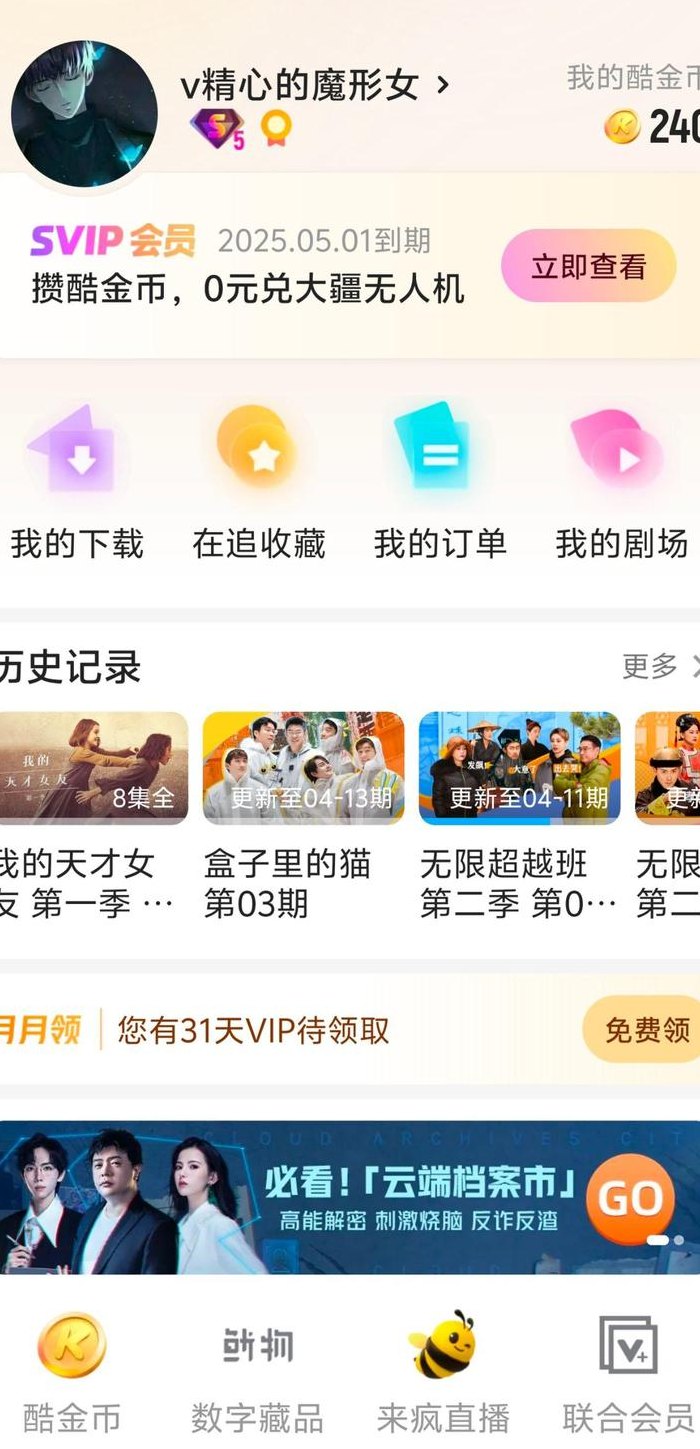Image resolution: width=700 pixels, height=1449 pixels.
Task: Open 数字藏品
Action: tap(257, 1374)
